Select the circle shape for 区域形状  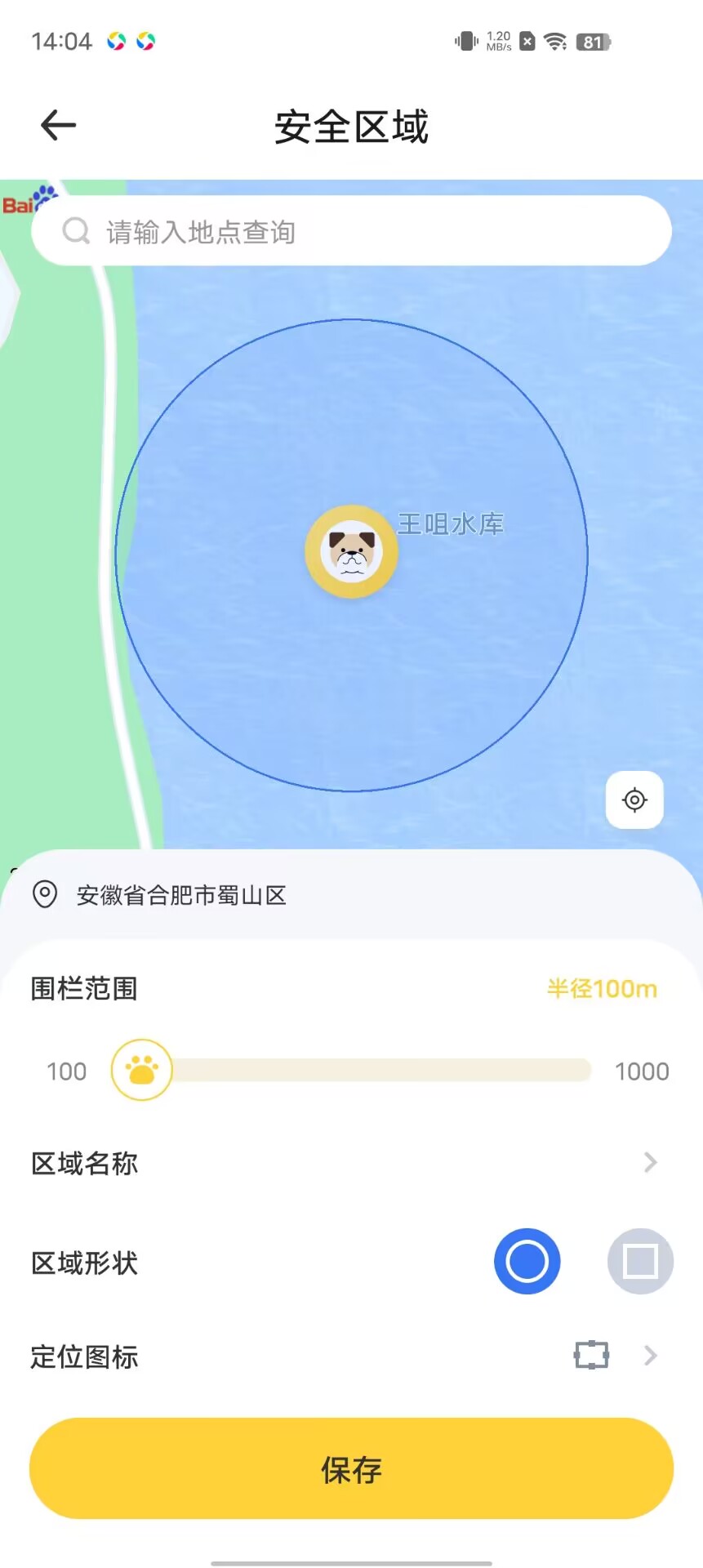coord(527,1261)
